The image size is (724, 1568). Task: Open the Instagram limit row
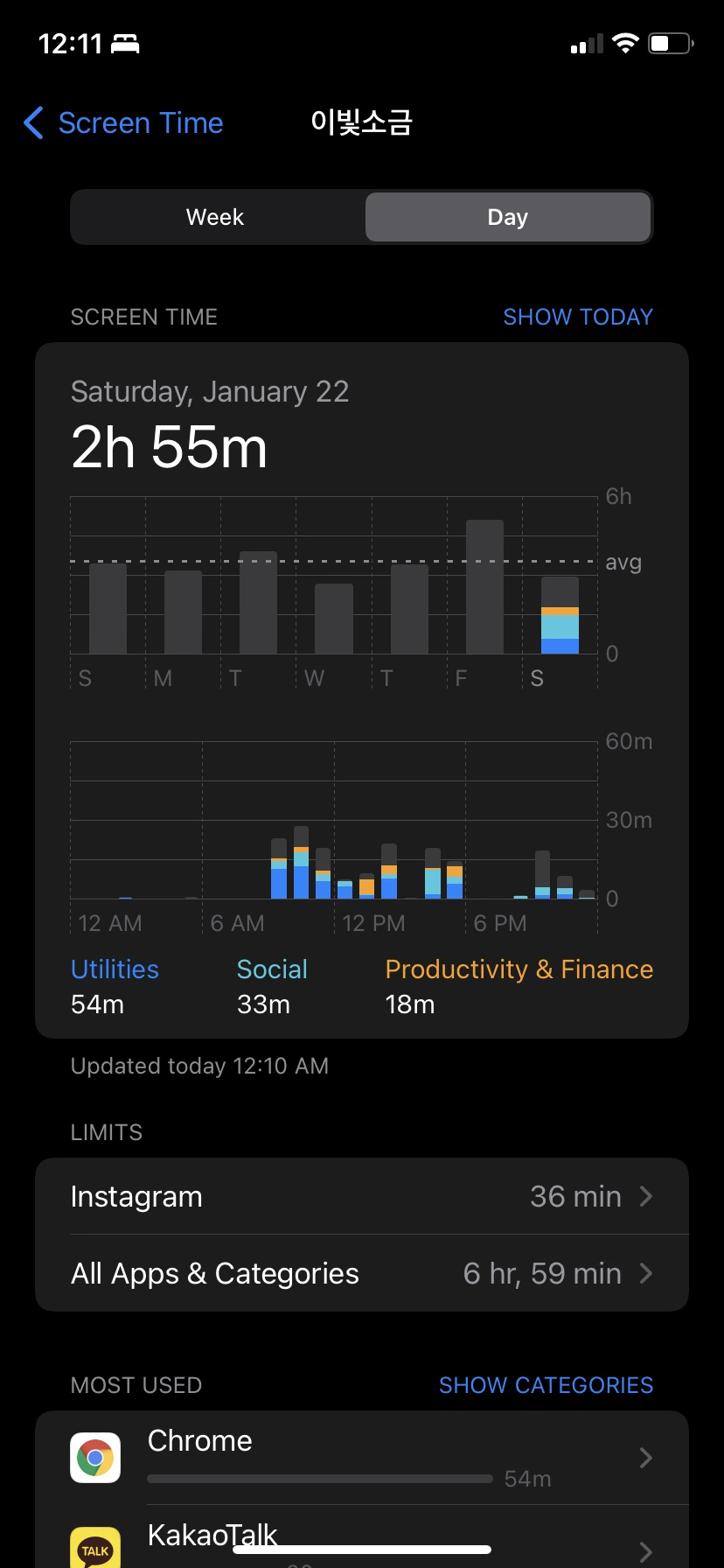pos(362,1196)
